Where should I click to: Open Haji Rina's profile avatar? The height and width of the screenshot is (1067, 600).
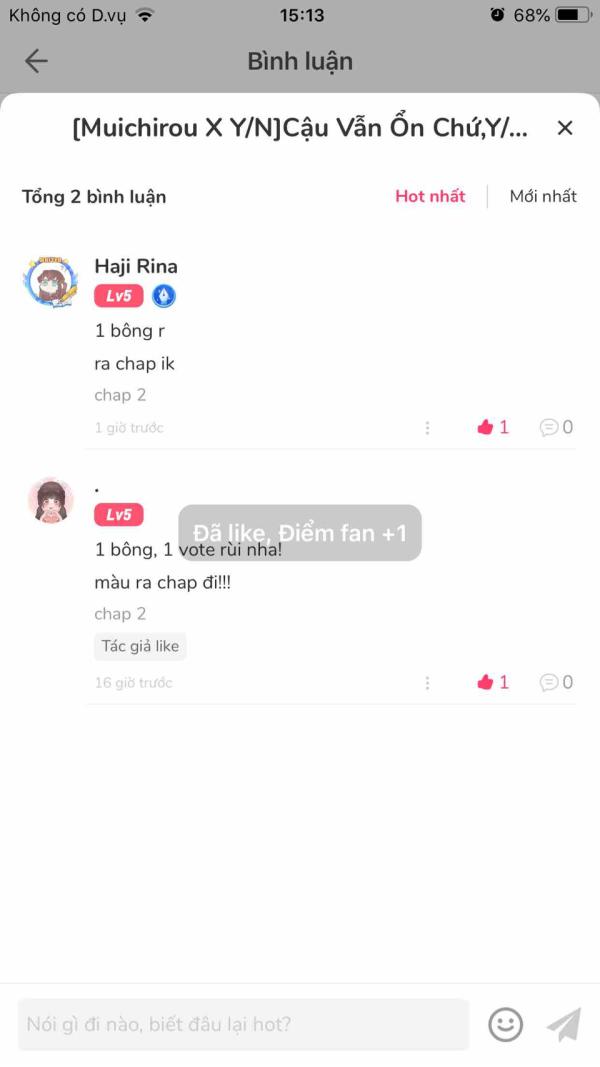click(49, 283)
